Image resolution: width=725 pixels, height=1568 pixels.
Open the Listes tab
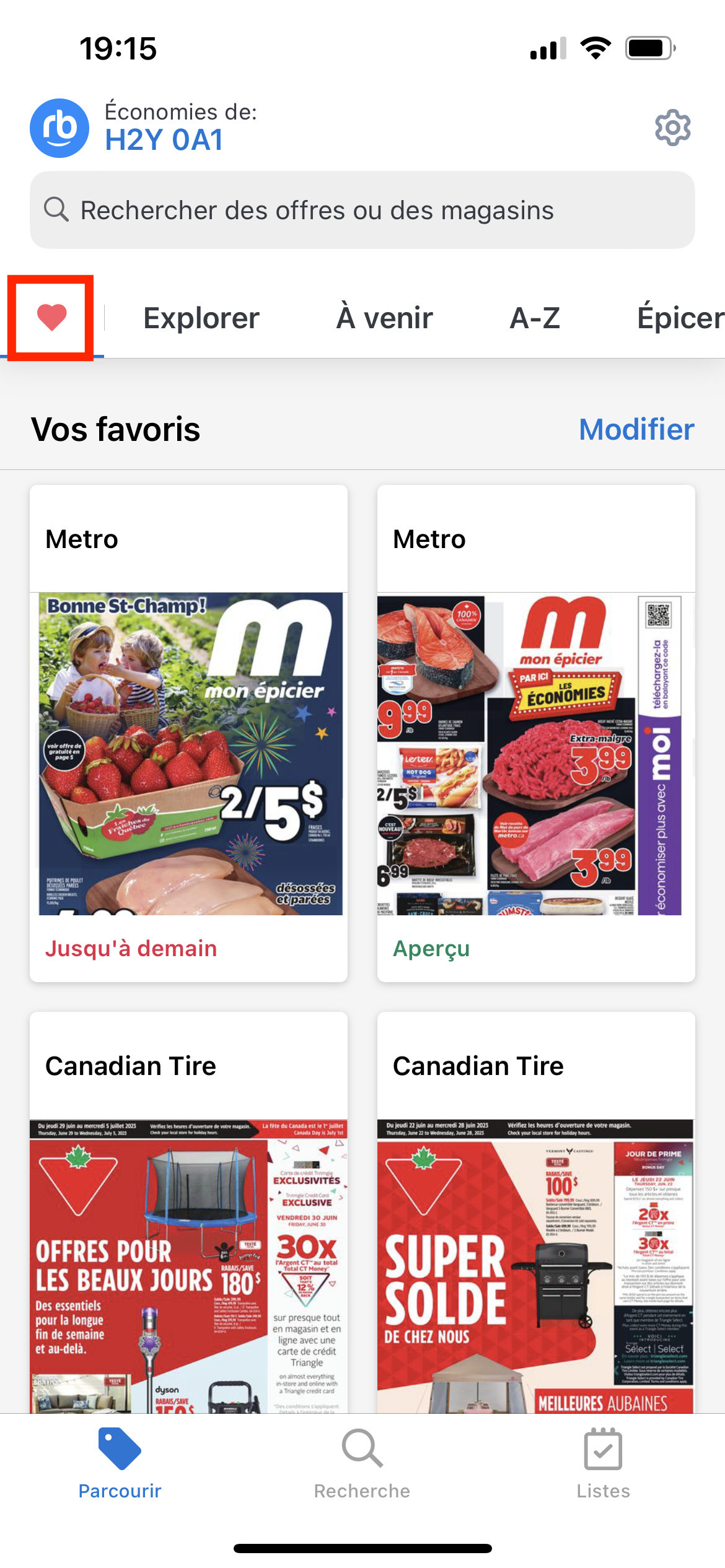(x=603, y=1465)
